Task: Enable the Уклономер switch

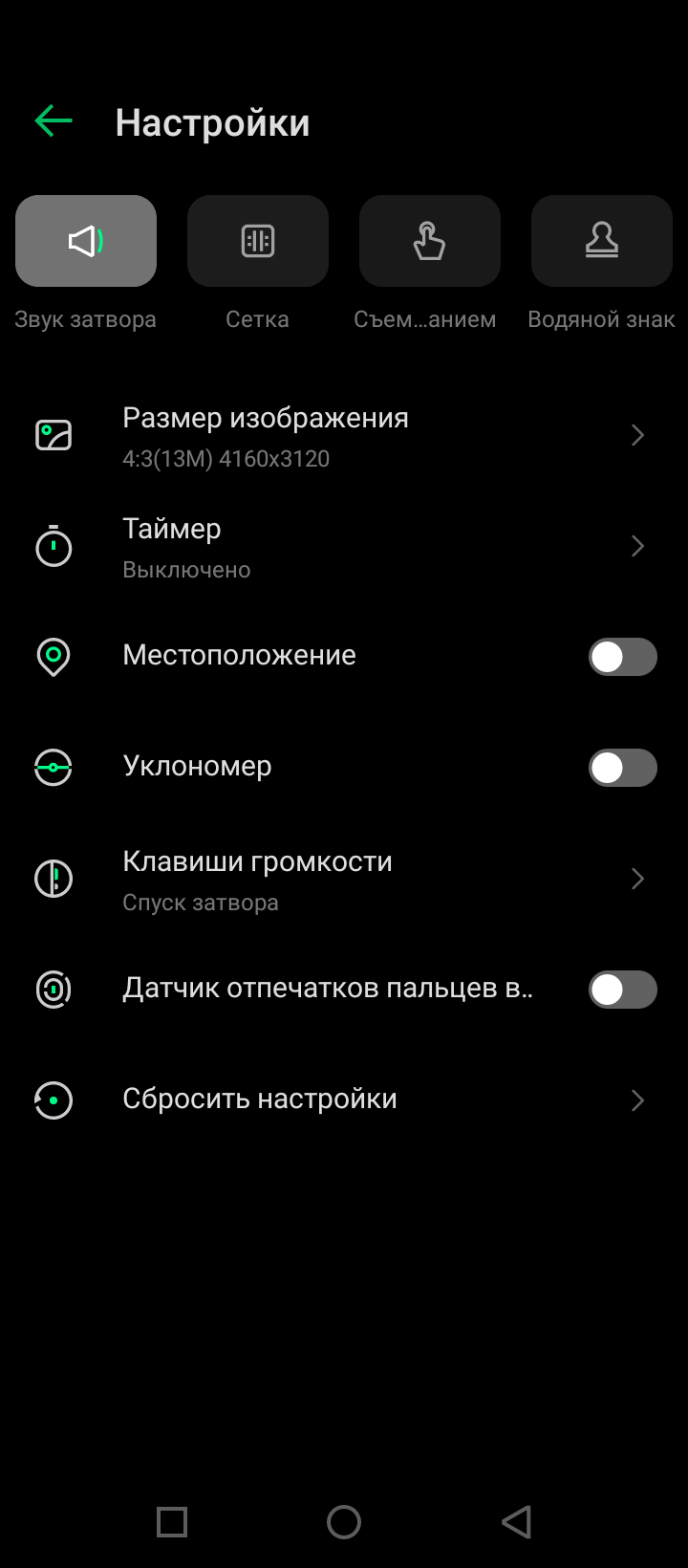Action: point(622,768)
